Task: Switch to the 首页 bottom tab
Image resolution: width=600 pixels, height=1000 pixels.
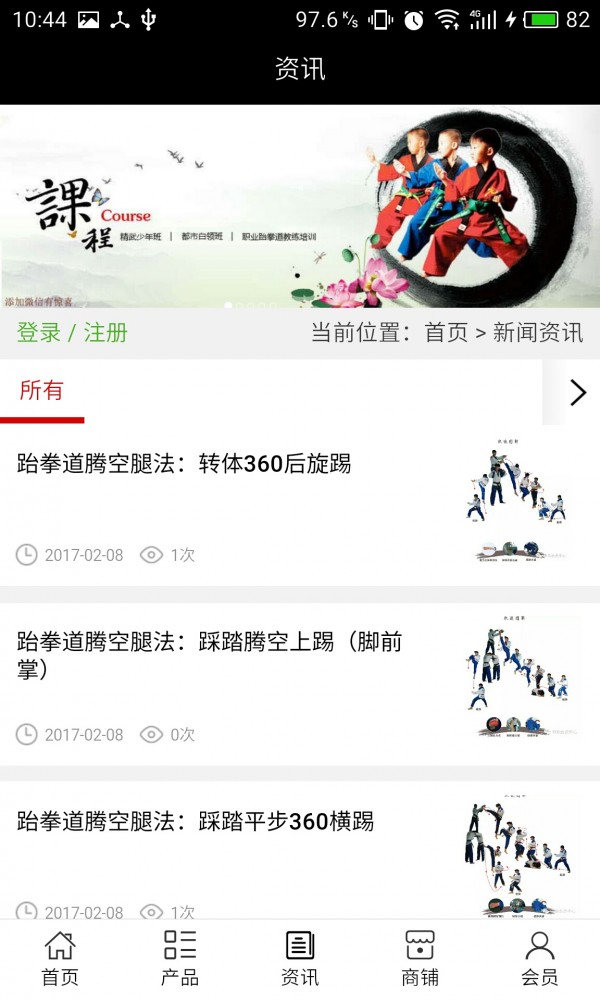Action: pyautogui.click(x=60, y=958)
